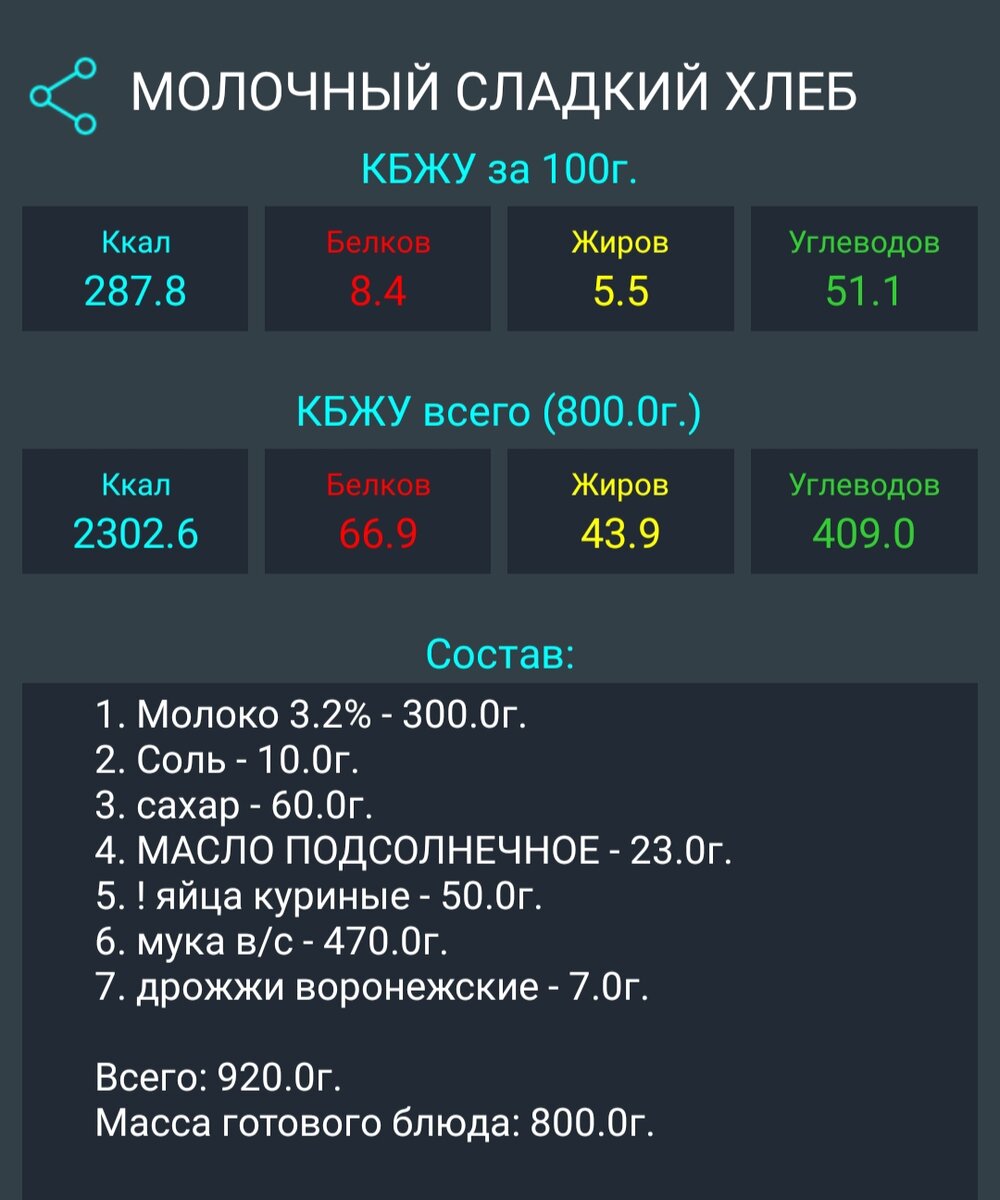The image size is (1000, 1200).
Task: Select the Белков card showing 8.4
Action: click(x=377, y=267)
